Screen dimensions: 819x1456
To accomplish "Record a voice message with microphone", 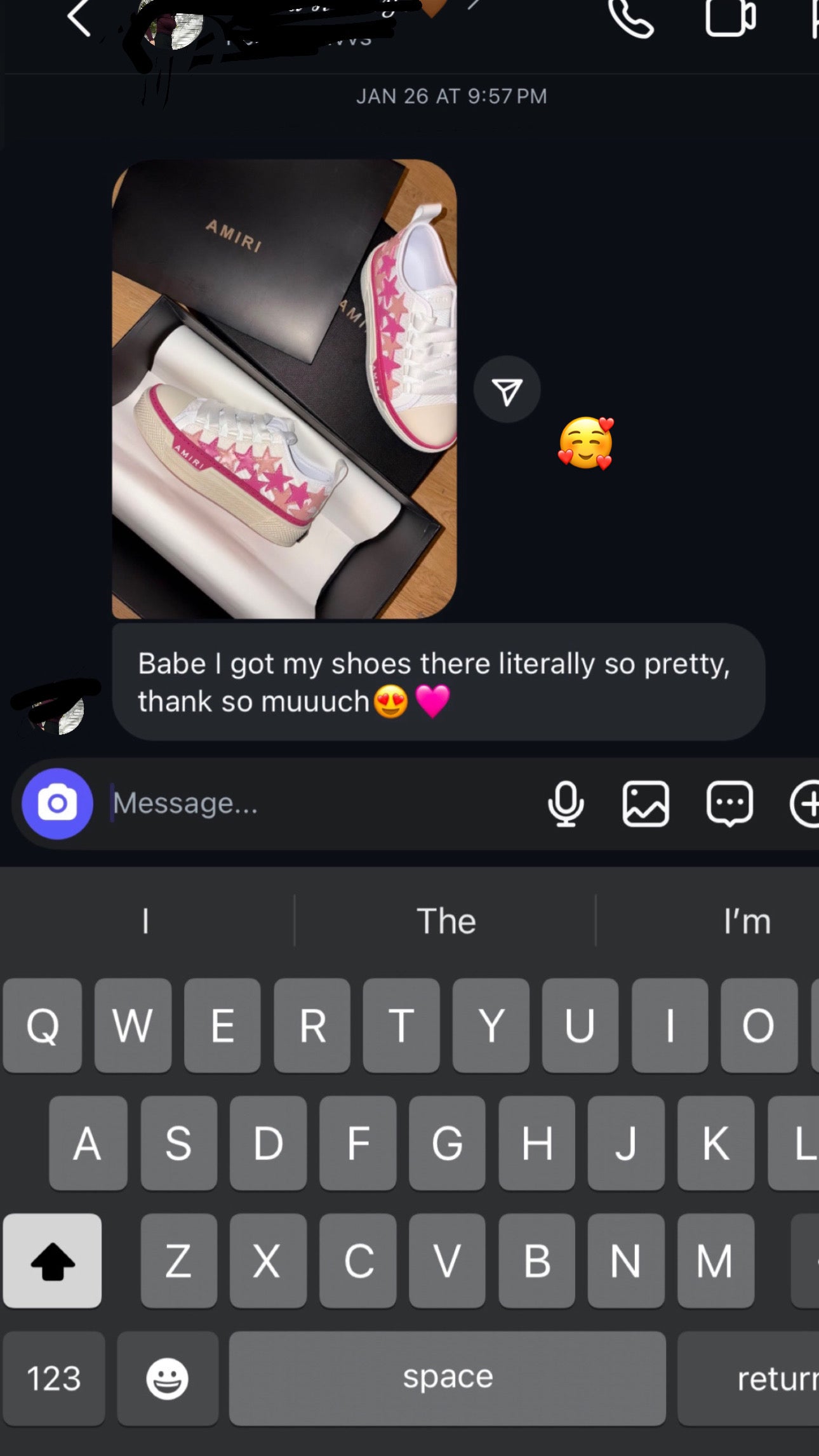I will click(565, 804).
